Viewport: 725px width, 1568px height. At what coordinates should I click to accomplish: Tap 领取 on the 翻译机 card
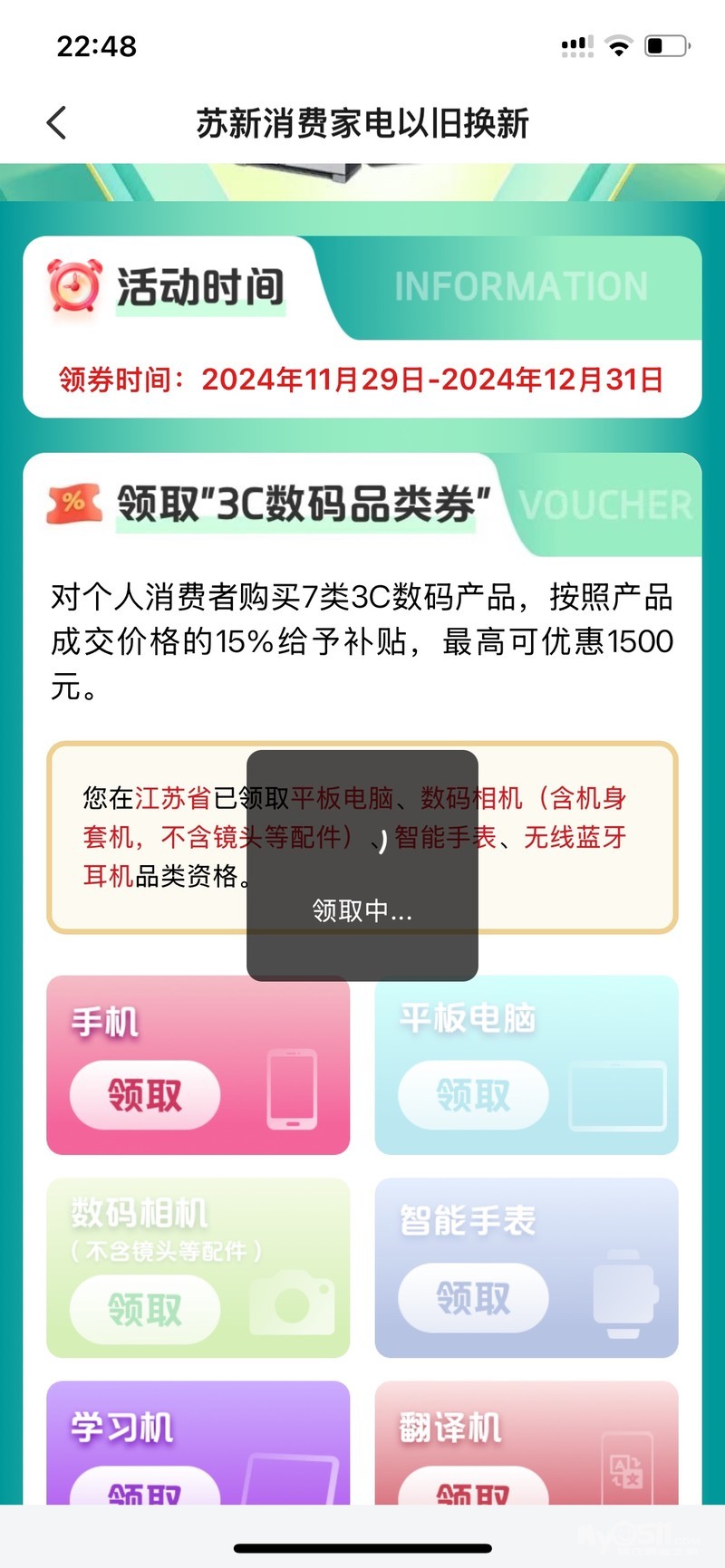click(x=473, y=1490)
